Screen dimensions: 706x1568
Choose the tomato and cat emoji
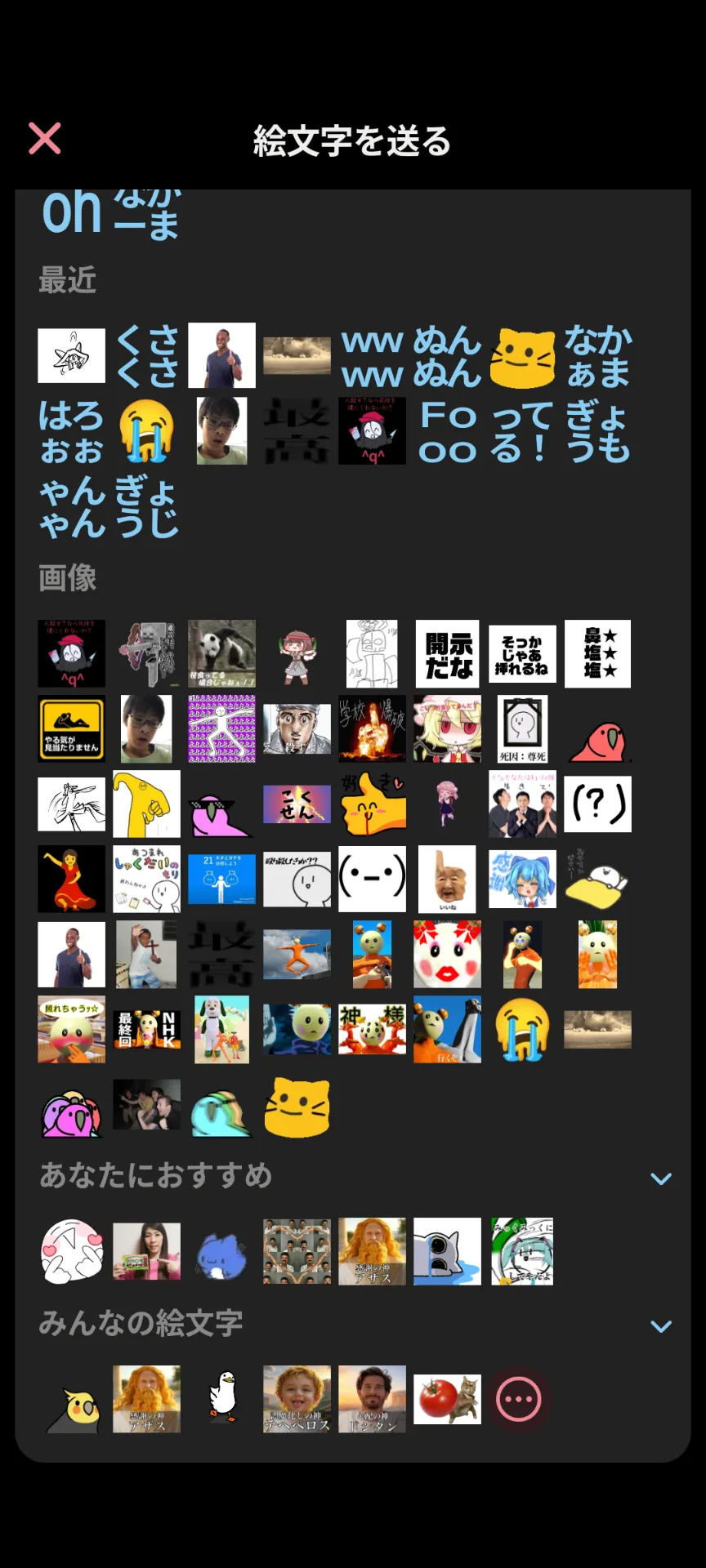click(x=447, y=1399)
